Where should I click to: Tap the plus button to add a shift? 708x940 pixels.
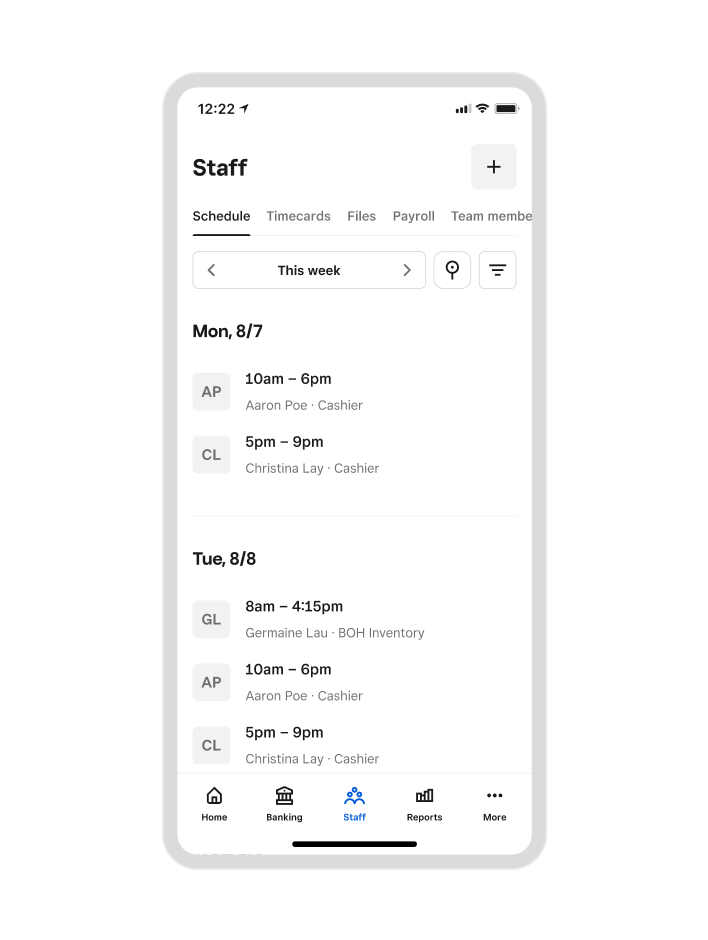(x=493, y=167)
